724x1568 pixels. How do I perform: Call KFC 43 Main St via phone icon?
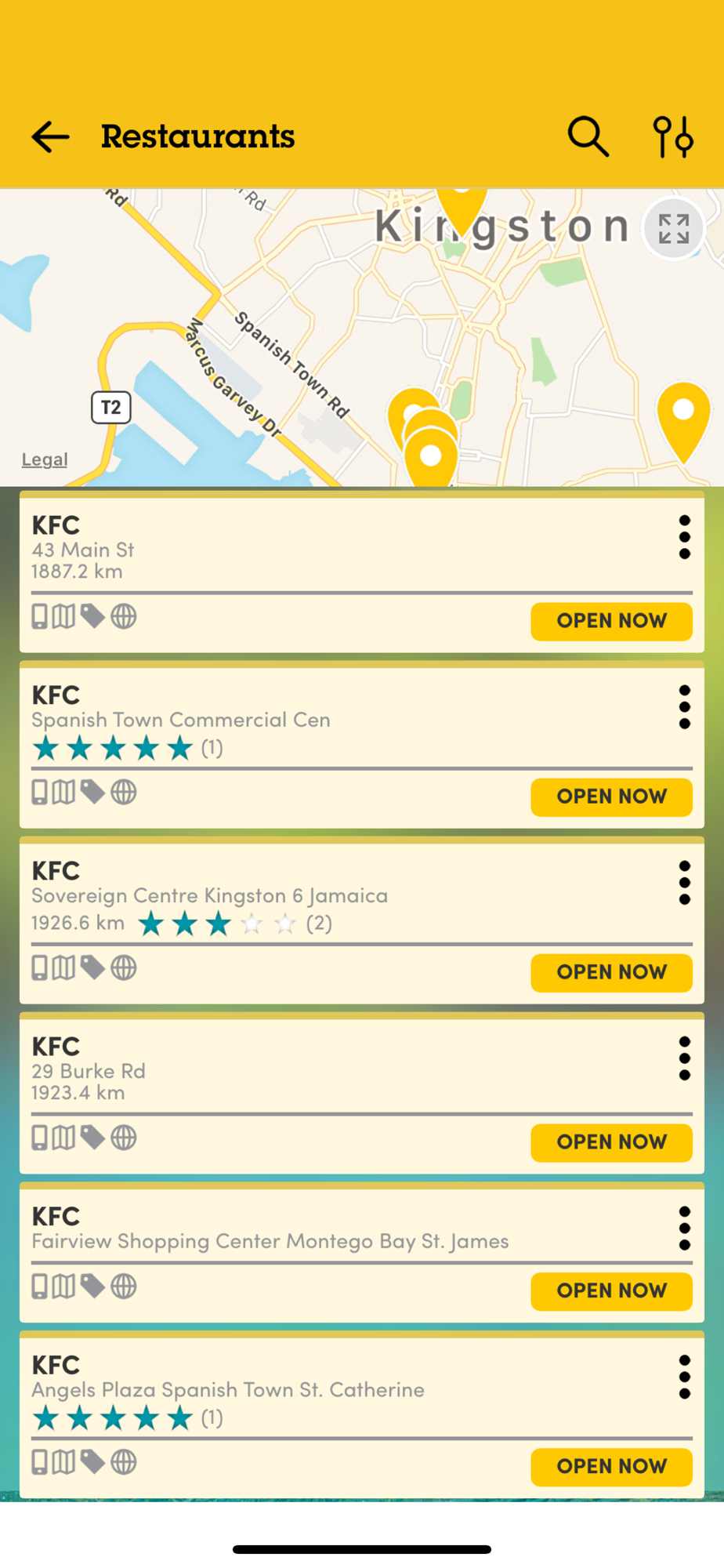39,617
